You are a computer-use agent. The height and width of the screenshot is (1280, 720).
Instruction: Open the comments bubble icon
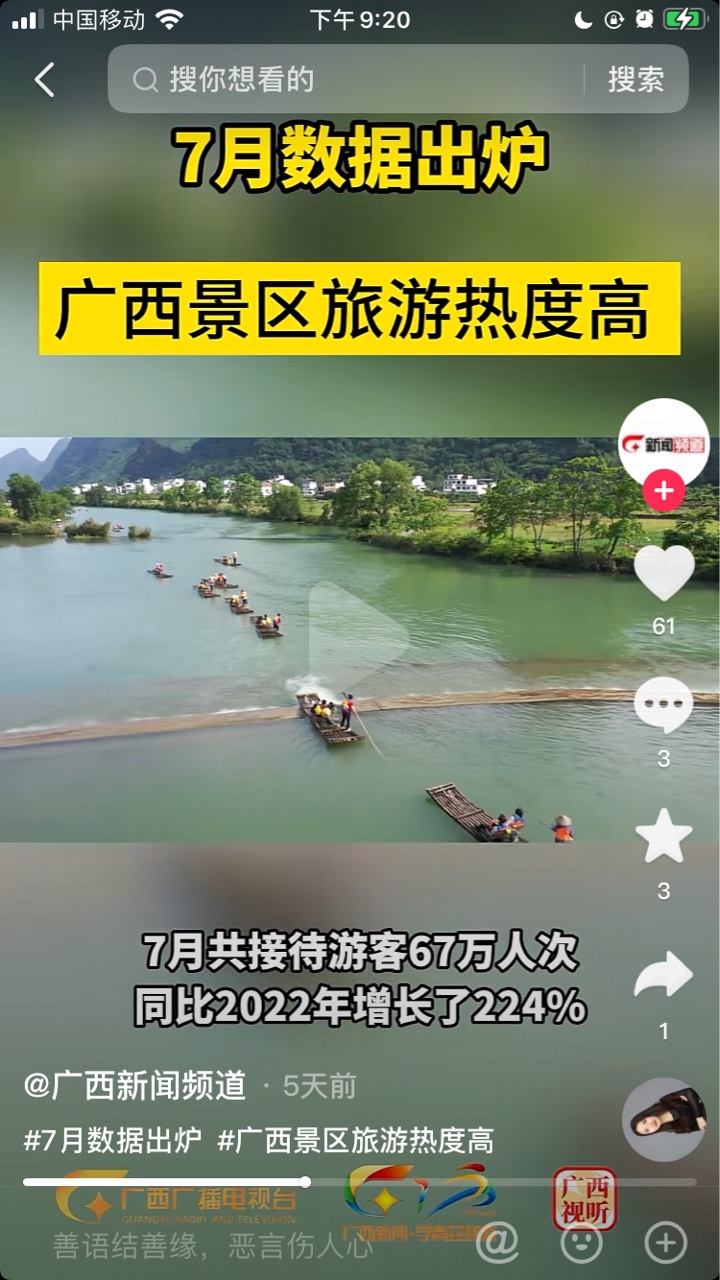(x=664, y=706)
